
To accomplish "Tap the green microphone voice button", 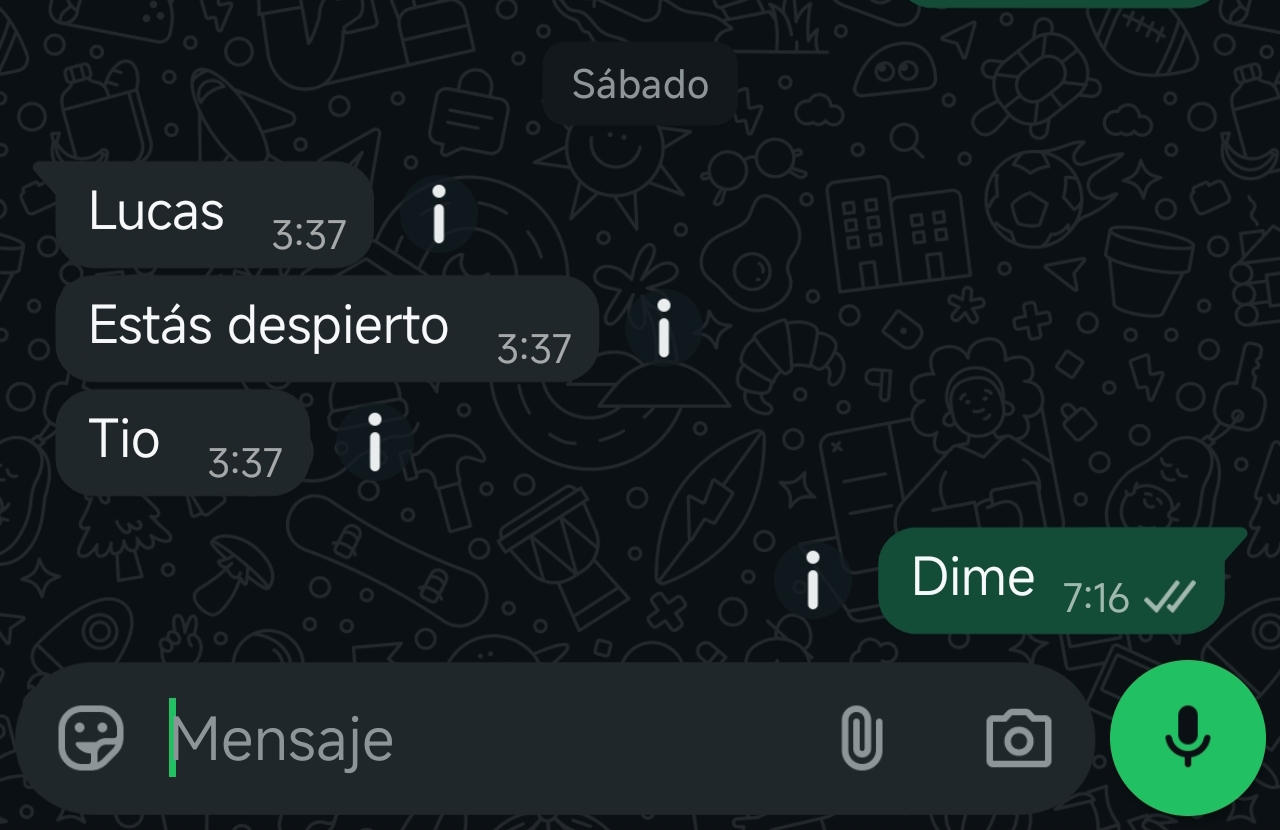I will tap(1187, 738).
